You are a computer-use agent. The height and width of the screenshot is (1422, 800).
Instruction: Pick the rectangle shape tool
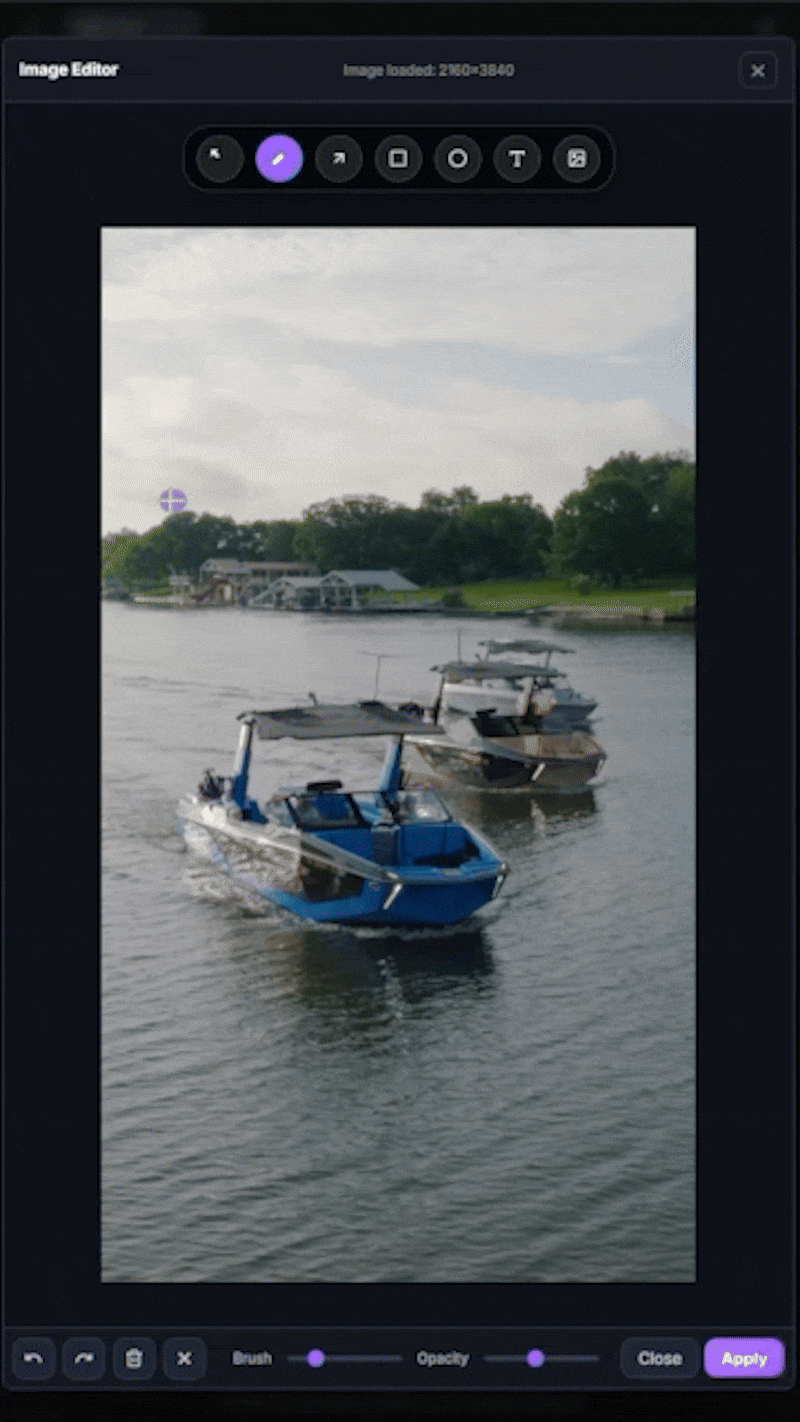[398, 159]
